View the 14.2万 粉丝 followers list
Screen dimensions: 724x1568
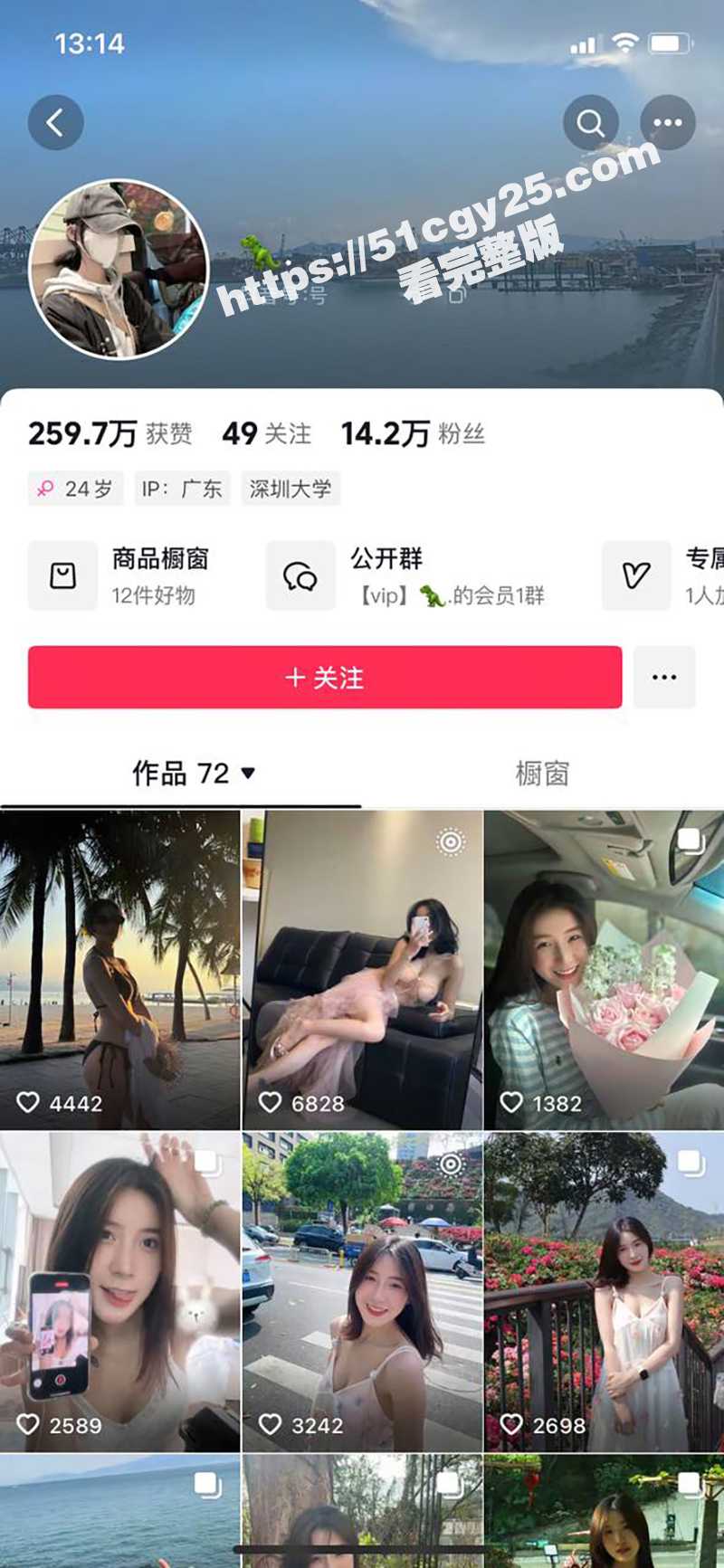click(x=413, y=434)
